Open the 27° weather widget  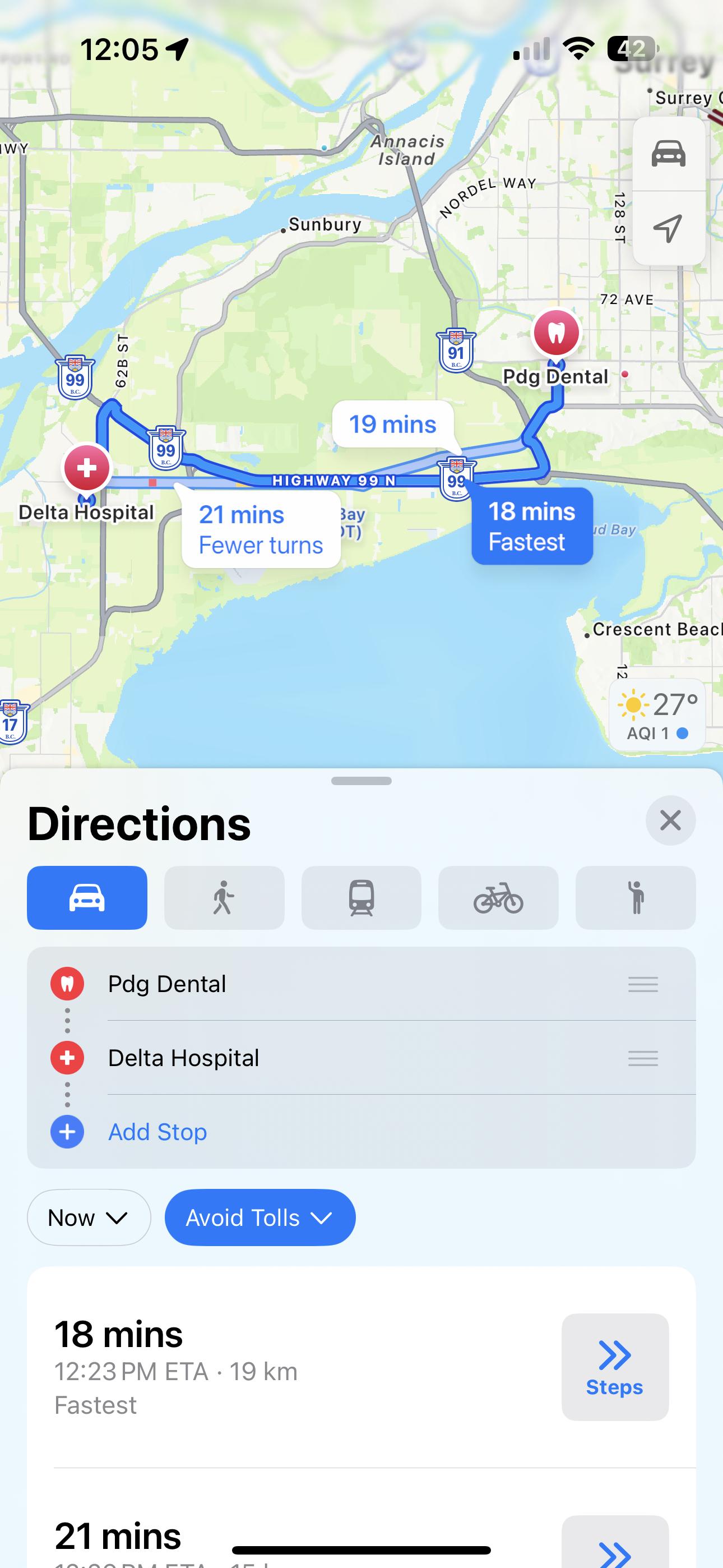(657, 715)
